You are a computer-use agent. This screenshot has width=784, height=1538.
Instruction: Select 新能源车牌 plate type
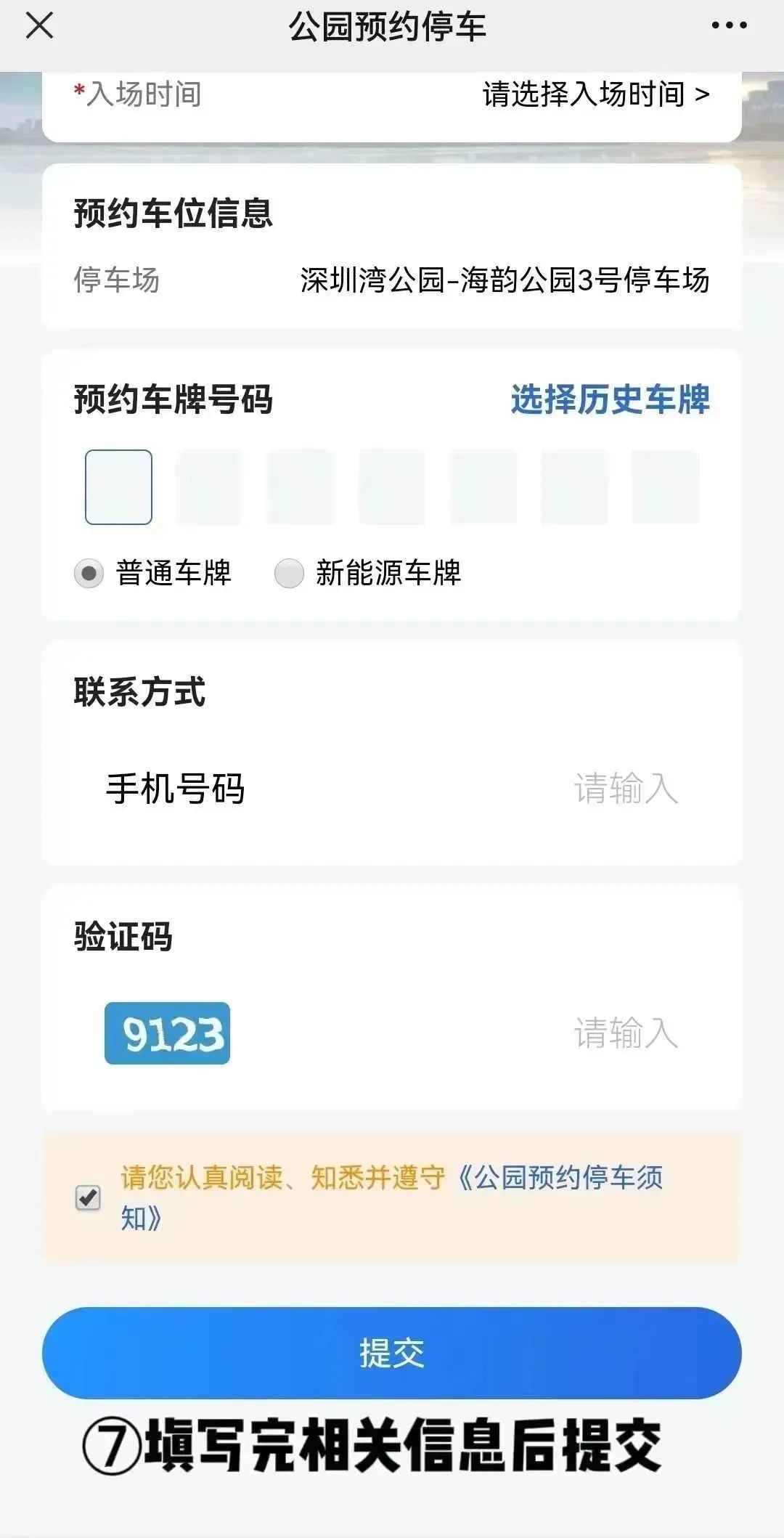289,574
